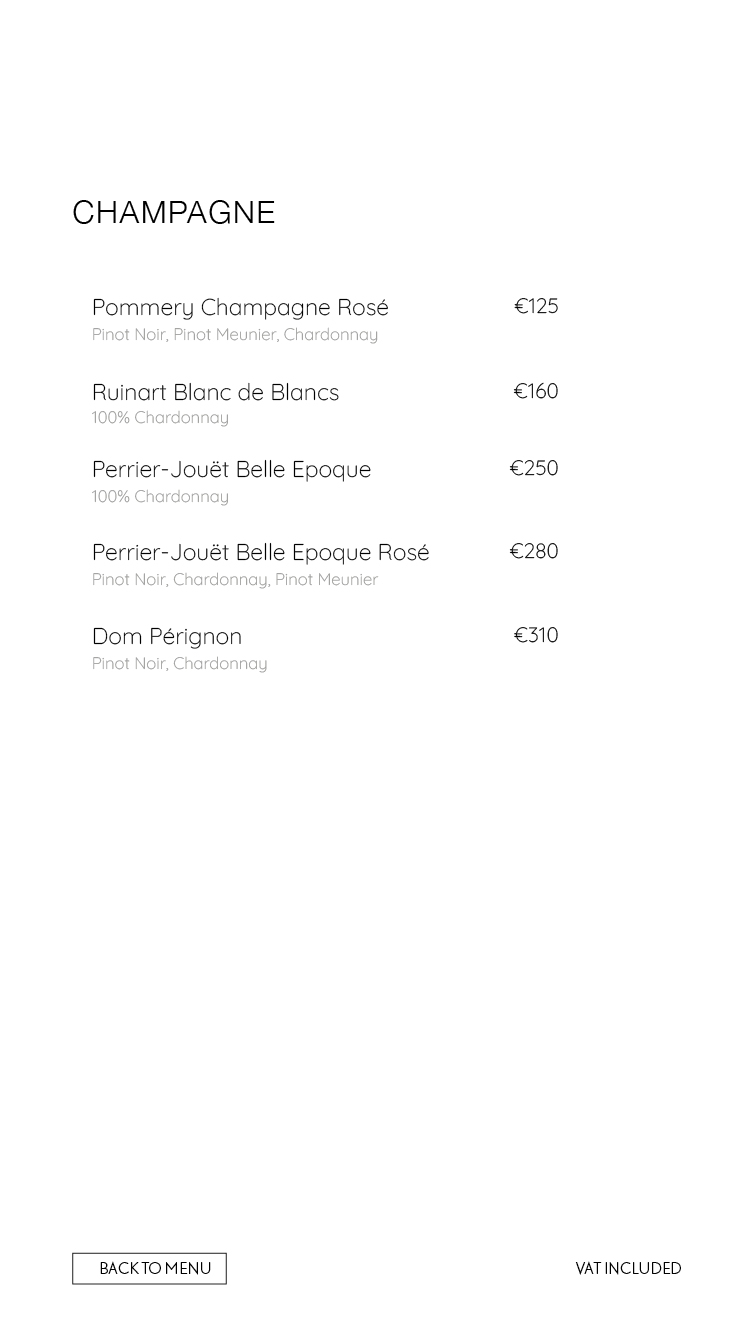
Task: Go back to the menu
Action: (x=149, y=1268)
